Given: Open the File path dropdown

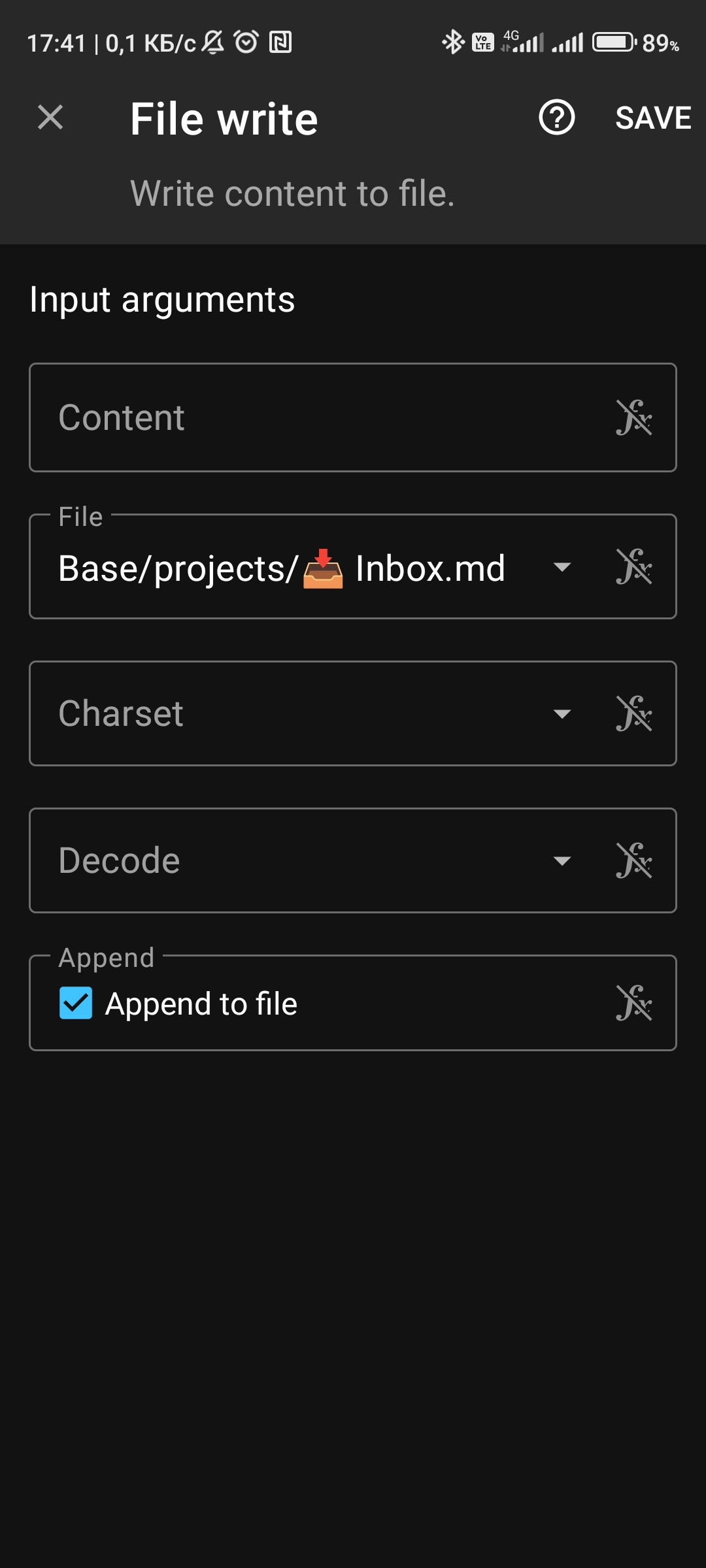Looking at the screenshot, I should (x=562, y=566).
